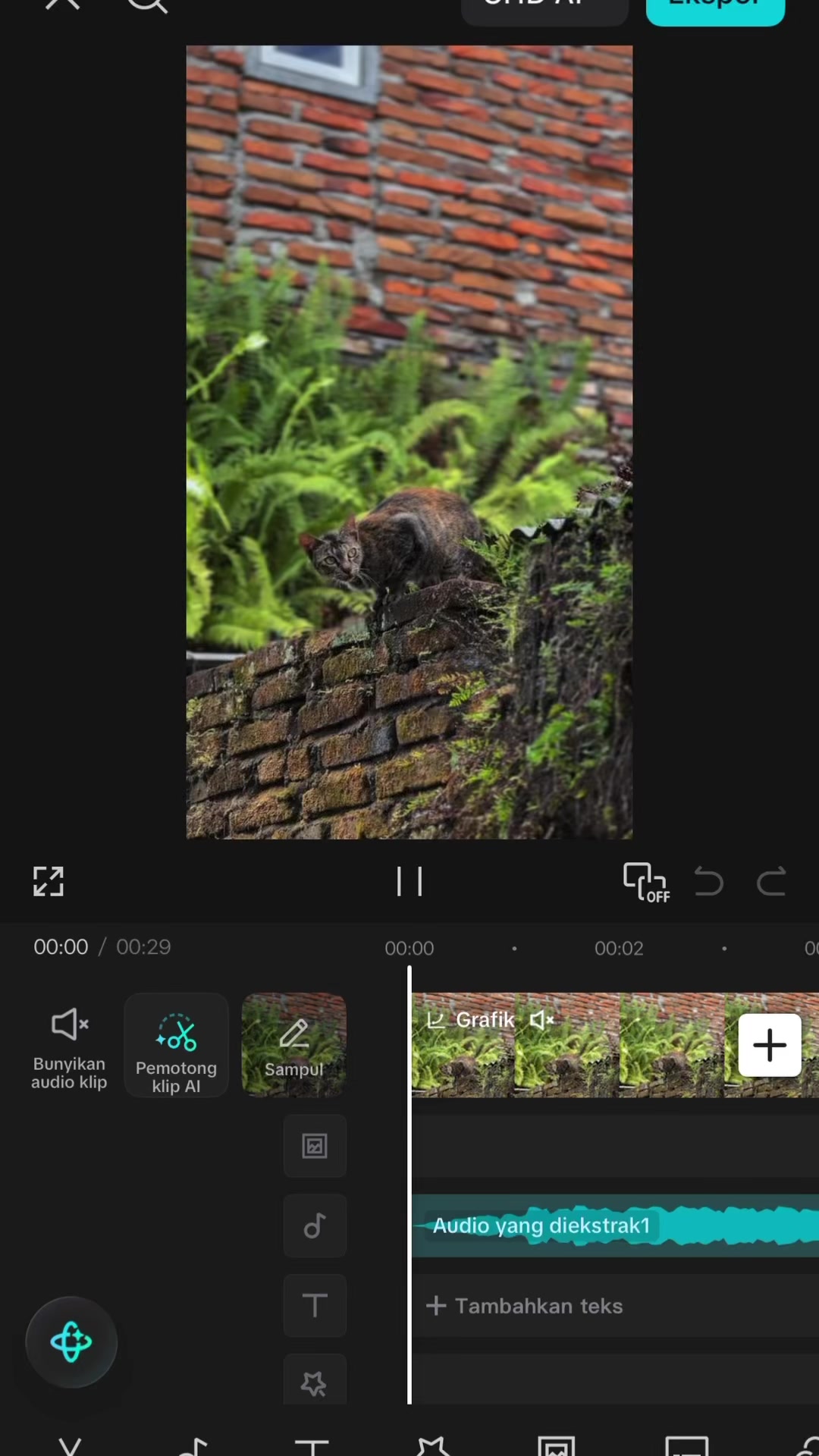The height and width of the screenshot is (1456, 819).
Task: Open the music note track icon
Action: (315, 1225)
